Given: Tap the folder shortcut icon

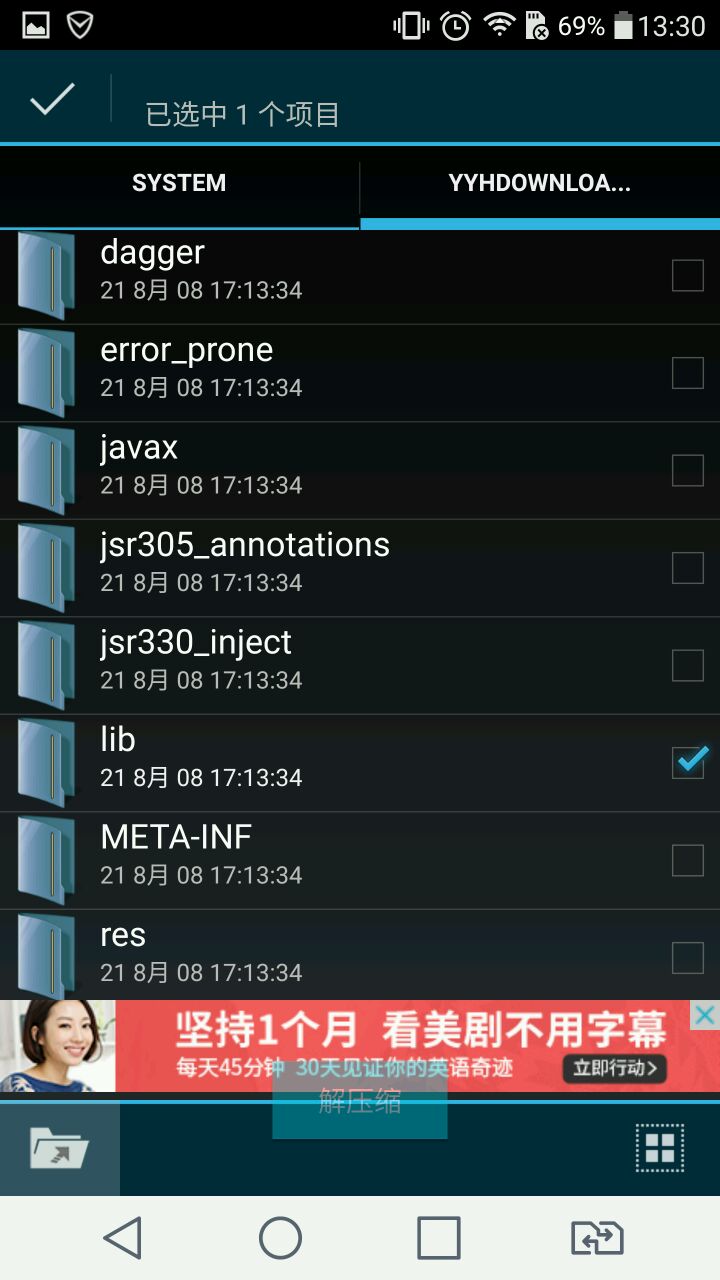Looking at the screenshot, I should click(x=60, y=1148).
